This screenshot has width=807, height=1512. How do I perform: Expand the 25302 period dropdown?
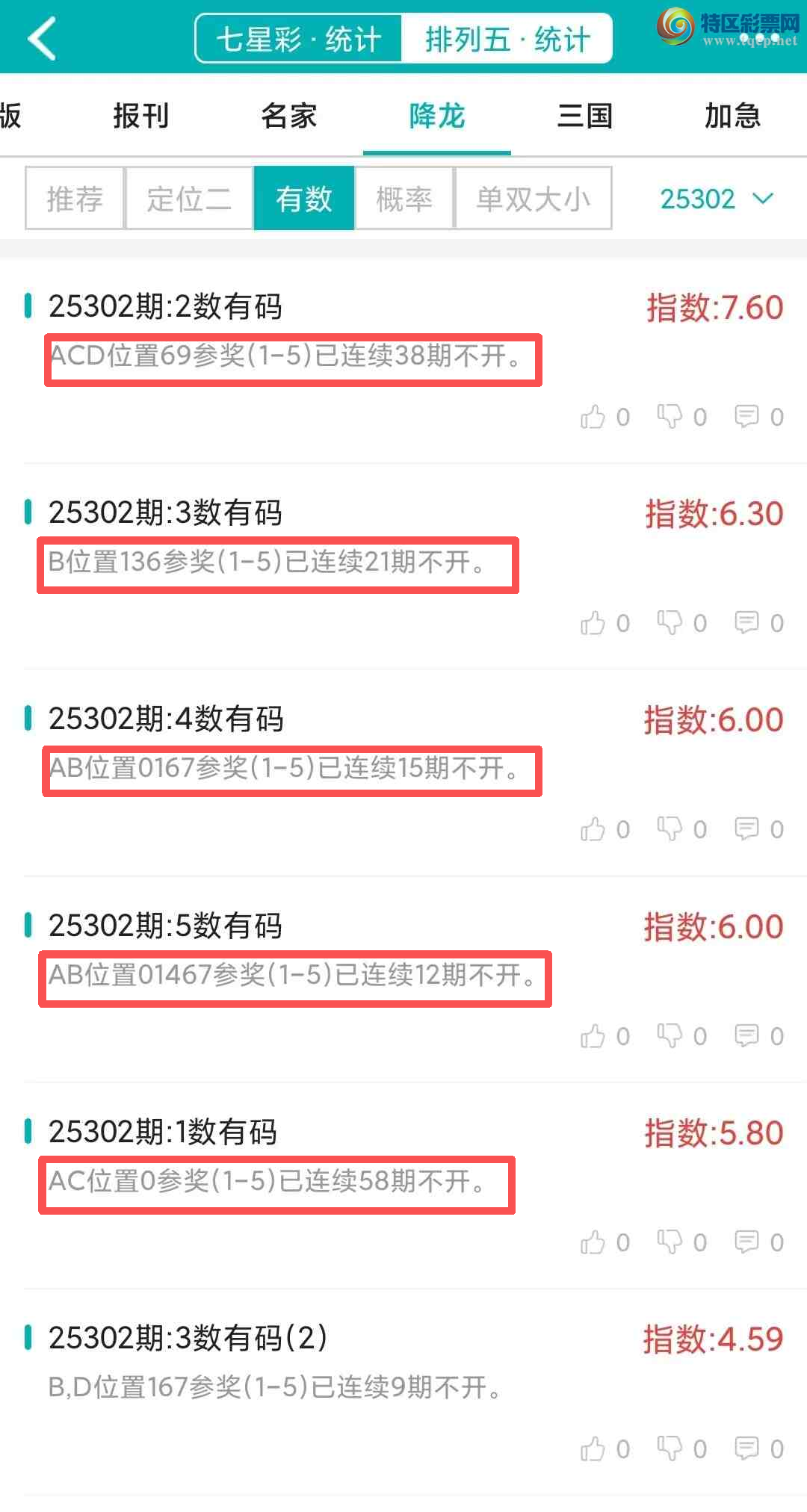tap(716, 199)
